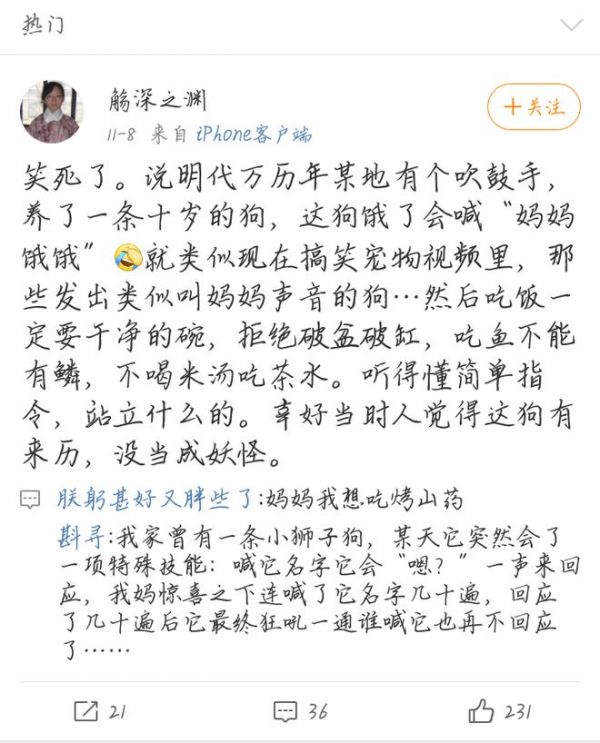Image resolution: width=600 pixels, height=743 pixels.
Task: Open 觞深之渊's profile avatar
Action: 51,112
